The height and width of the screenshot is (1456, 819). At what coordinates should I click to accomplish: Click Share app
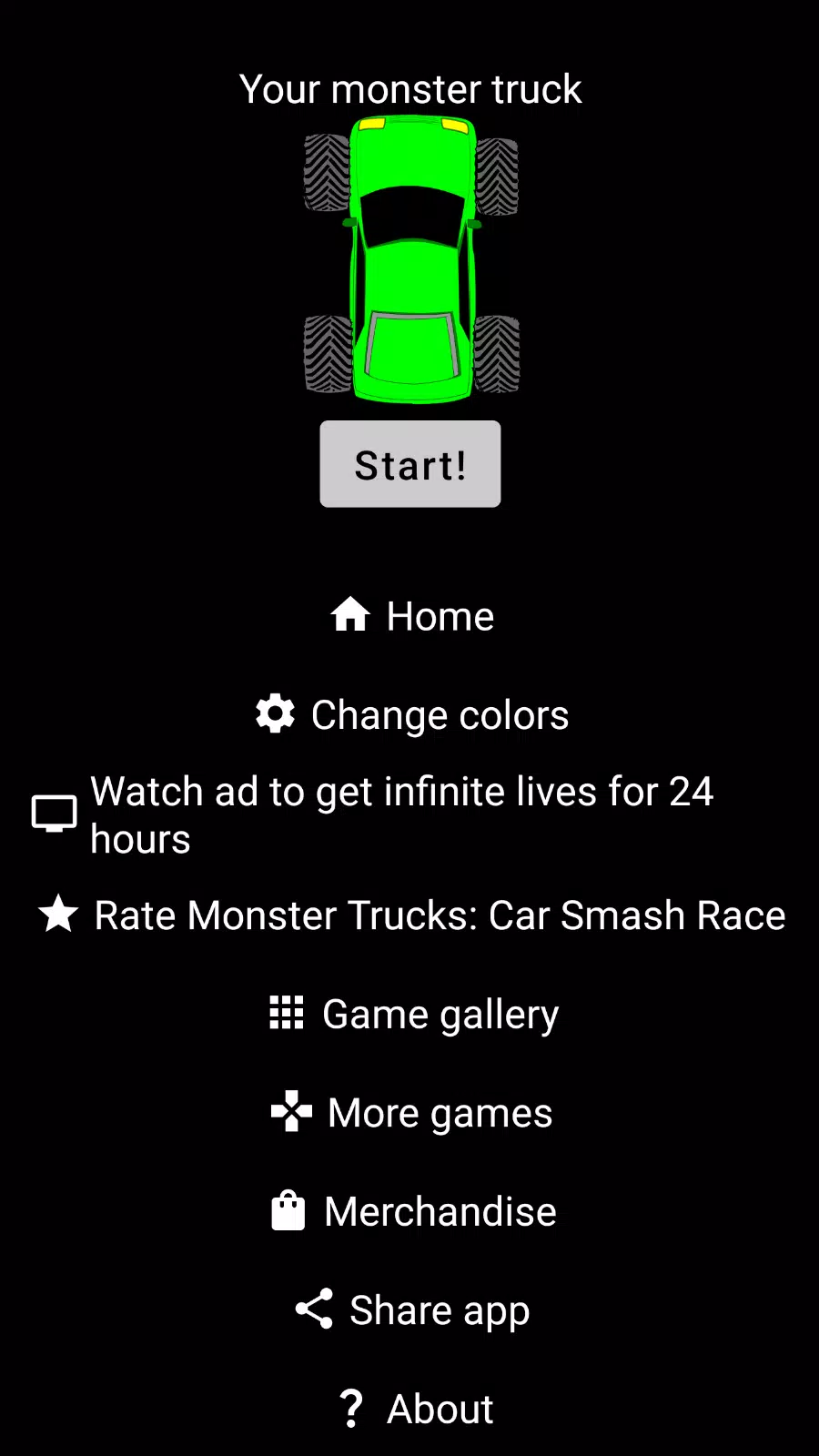point(438,1309)
